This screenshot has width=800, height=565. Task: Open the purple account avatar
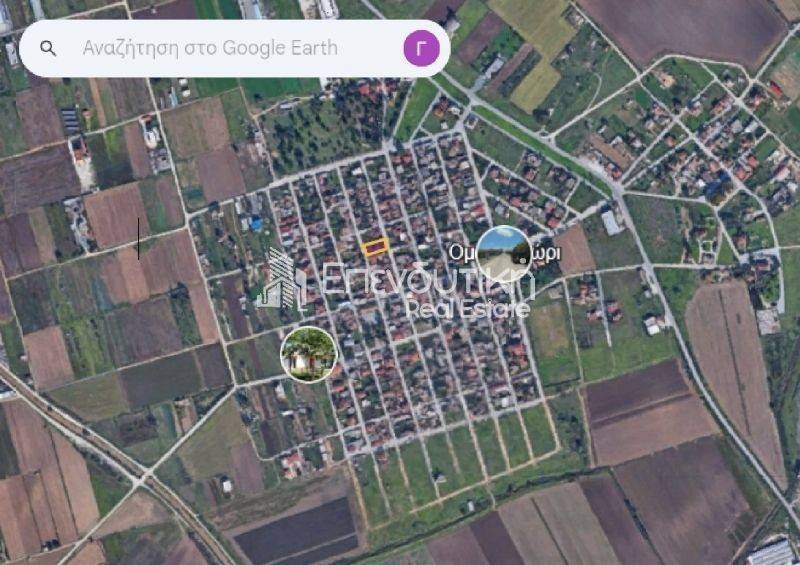[x=420, y=48]
